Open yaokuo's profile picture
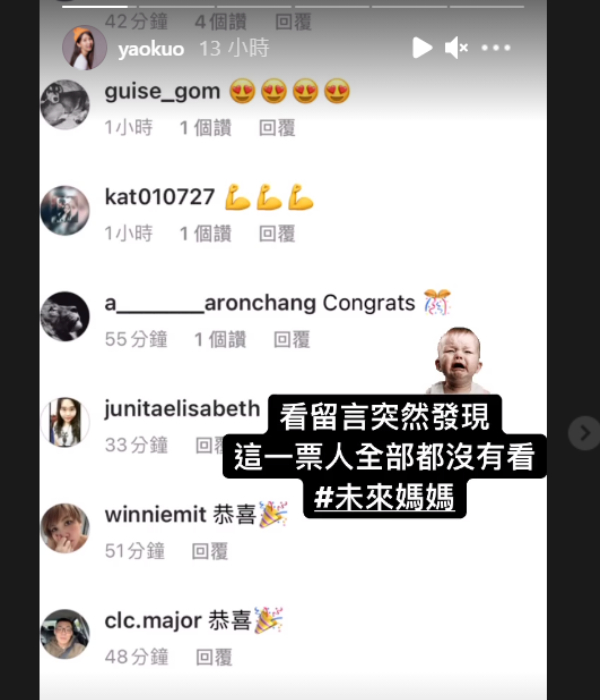Image resolution: width=600 pixels, height=700 pixels. pyautogui.click(x=84, y=48)
